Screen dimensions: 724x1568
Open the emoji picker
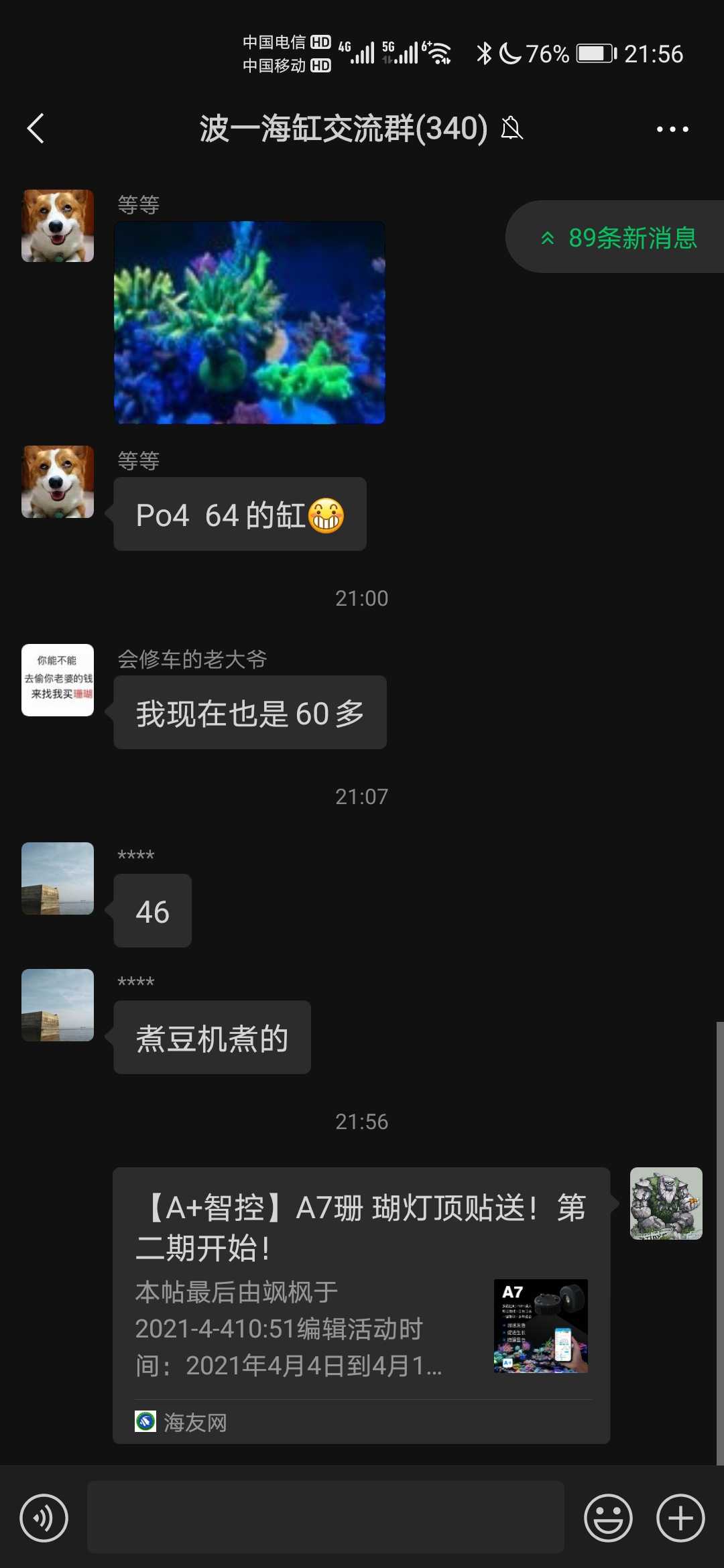[x=608, y=1518]
